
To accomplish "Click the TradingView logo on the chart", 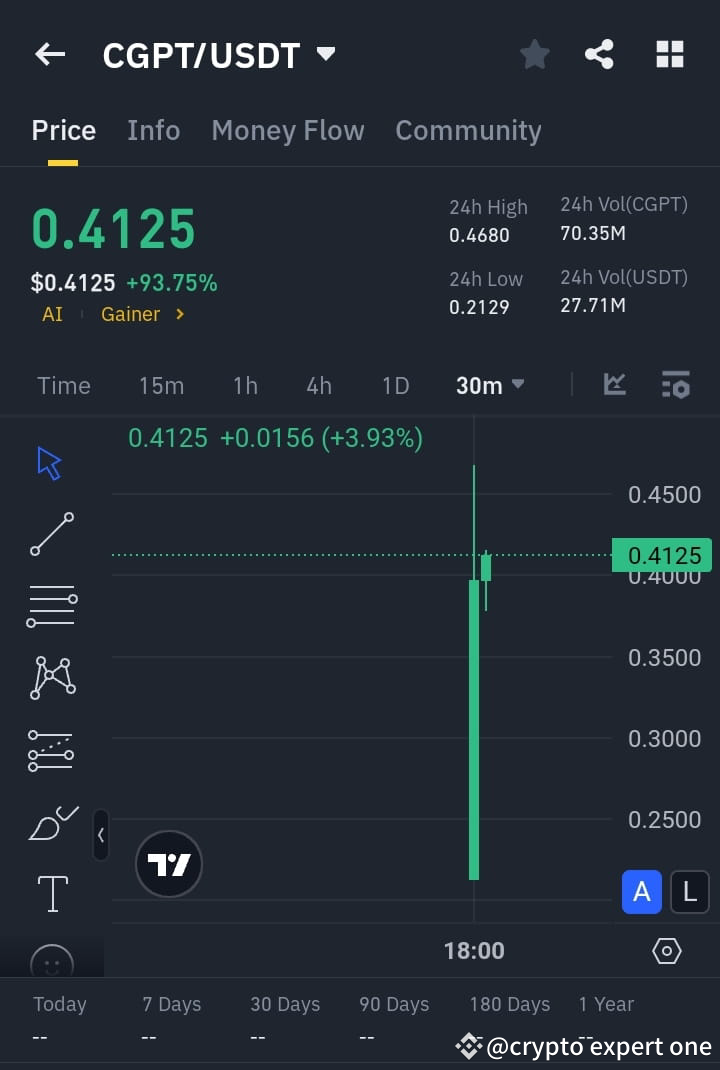I will [168, 863].
